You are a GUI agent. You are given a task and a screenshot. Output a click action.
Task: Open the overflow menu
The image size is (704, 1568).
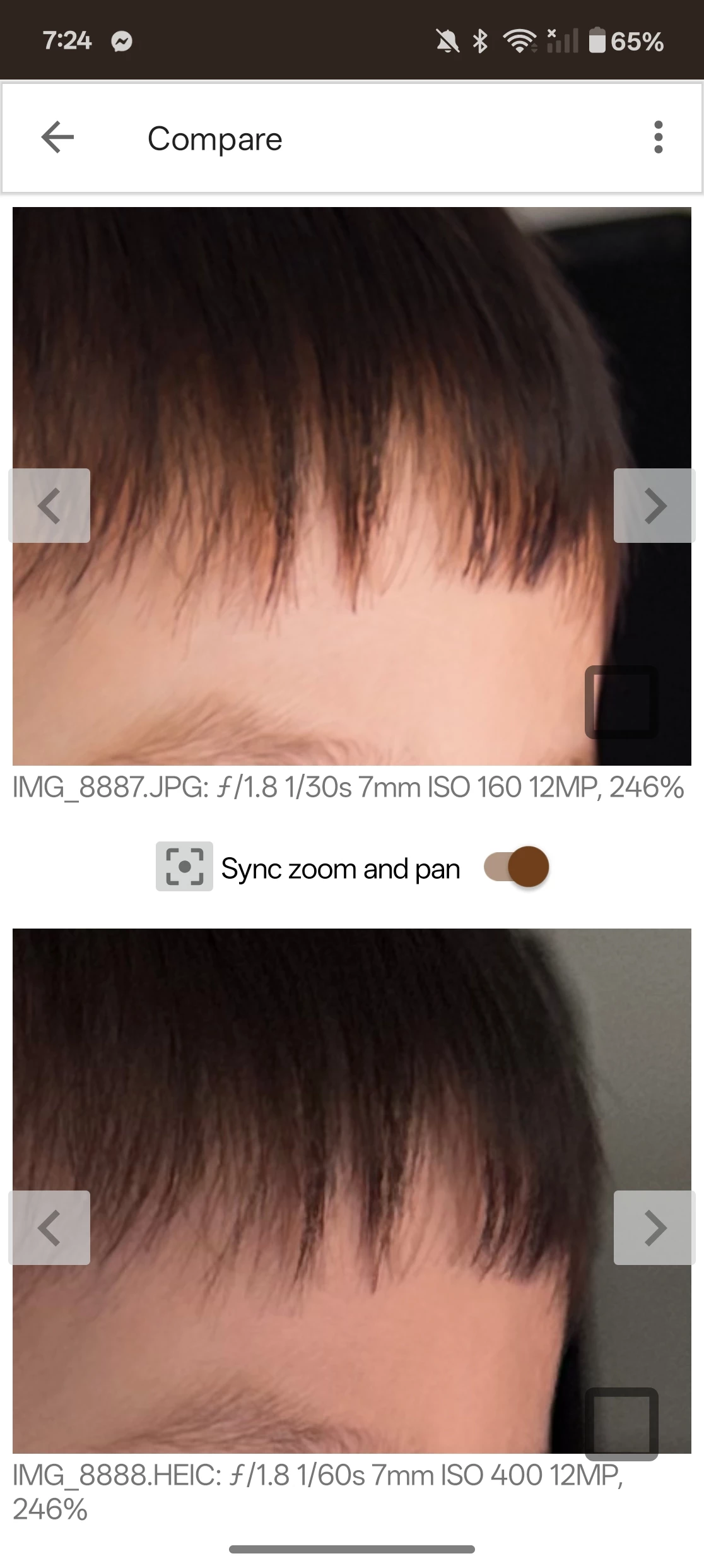659,138
